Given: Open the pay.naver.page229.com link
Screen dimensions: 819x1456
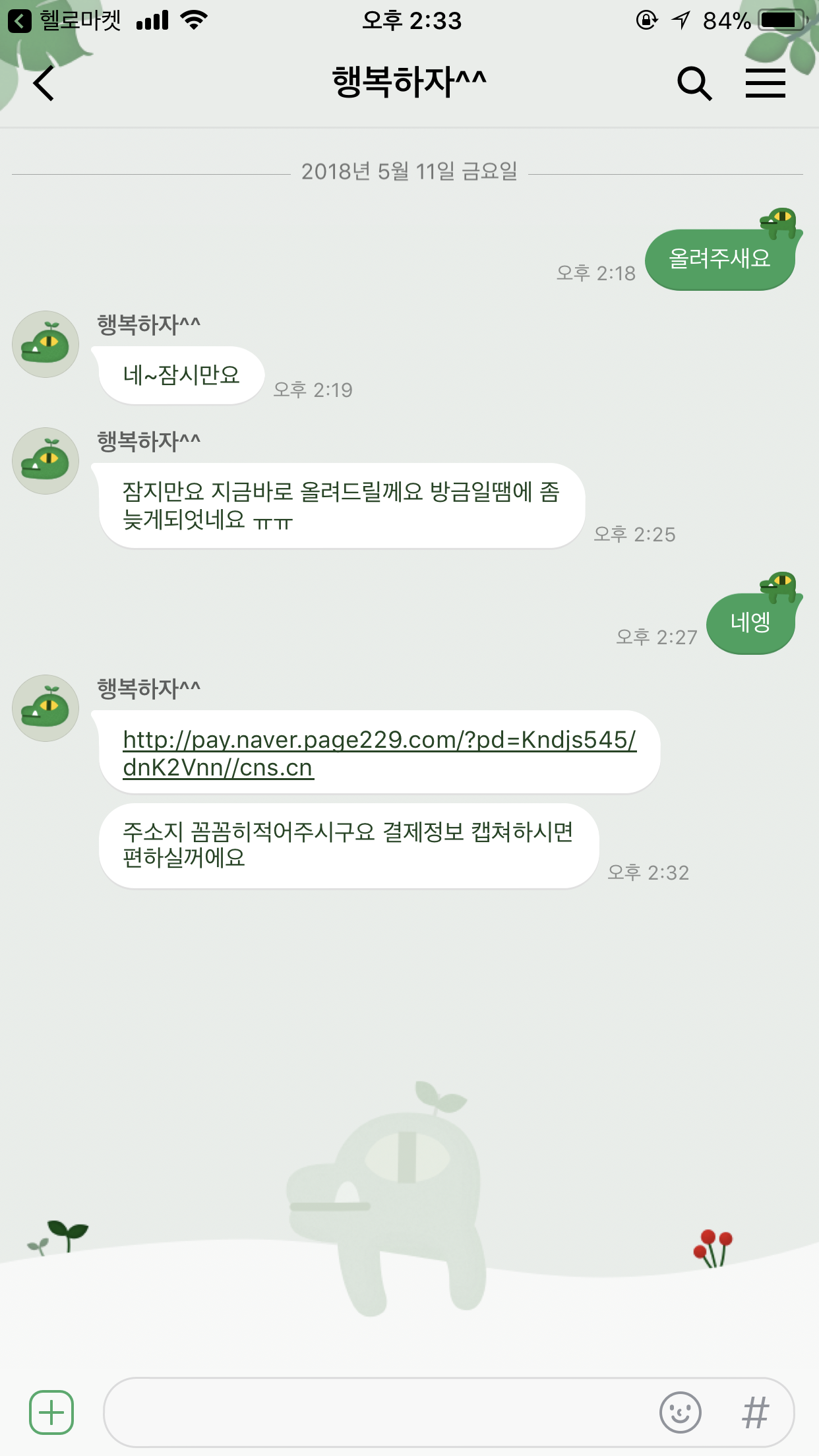Looking at the screenshot, I should (379, 753).
